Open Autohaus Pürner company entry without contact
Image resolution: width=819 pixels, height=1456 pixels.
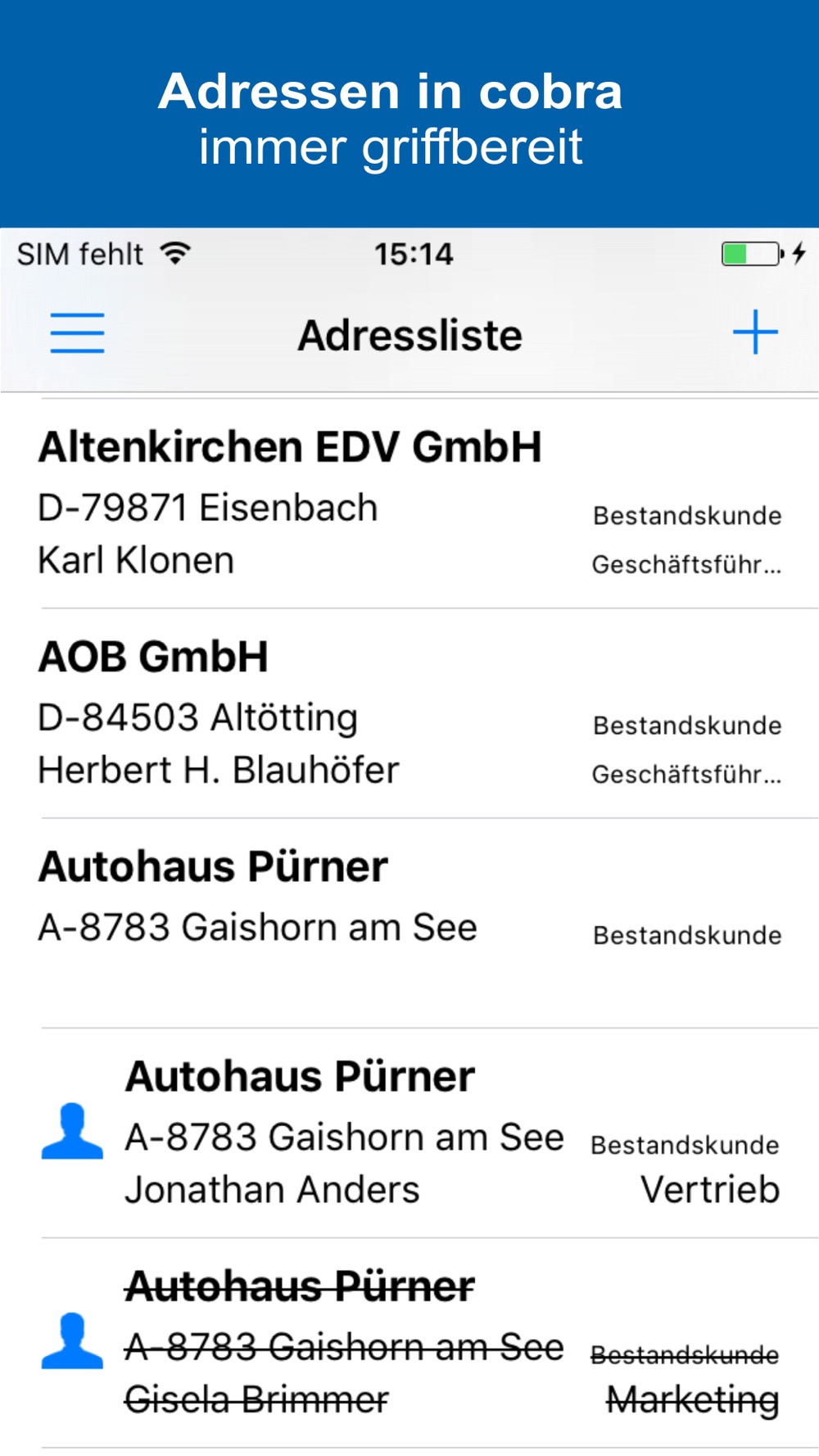point(409,923)
